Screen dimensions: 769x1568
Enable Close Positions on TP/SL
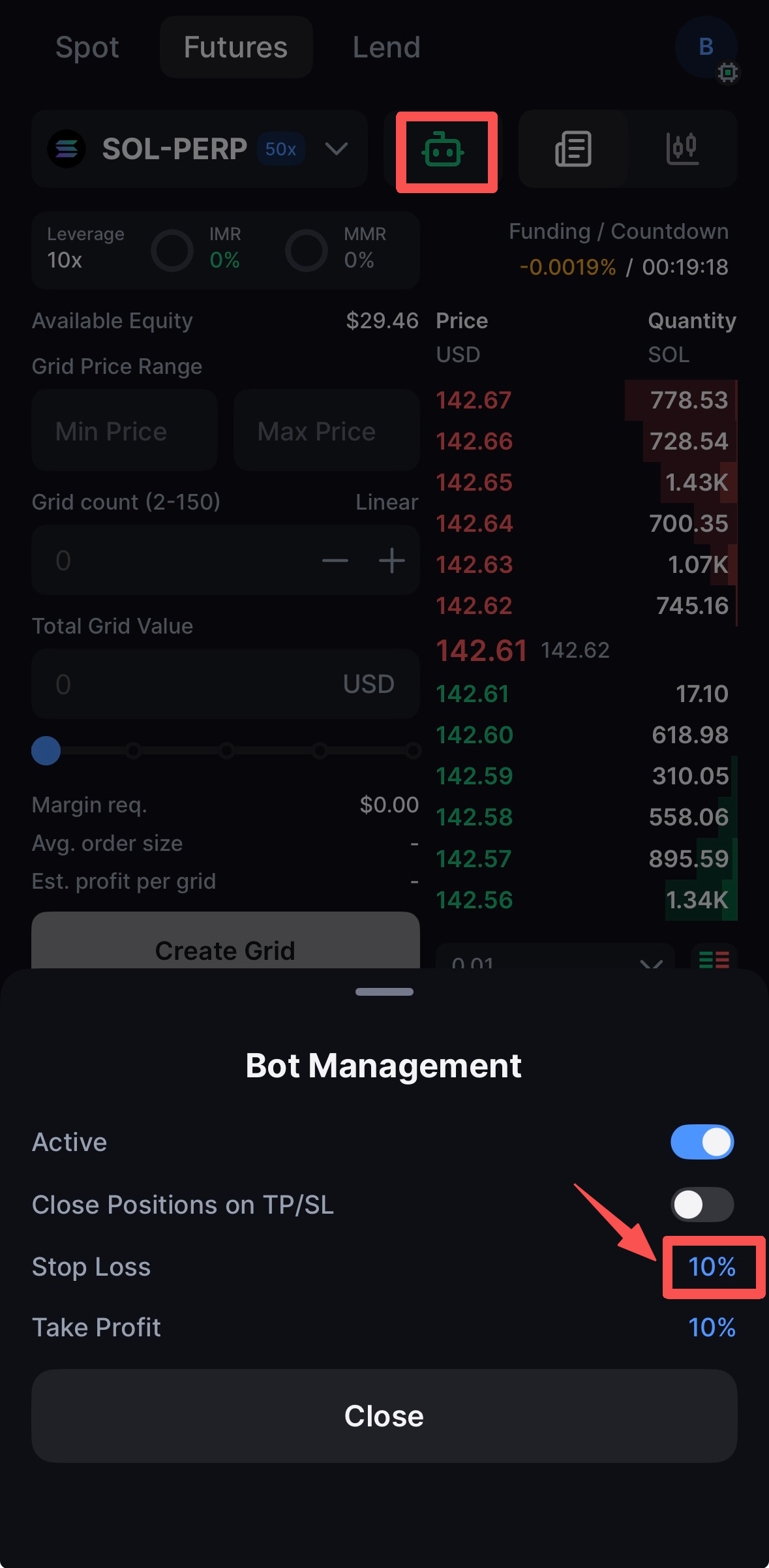(x=702, y=1205)
